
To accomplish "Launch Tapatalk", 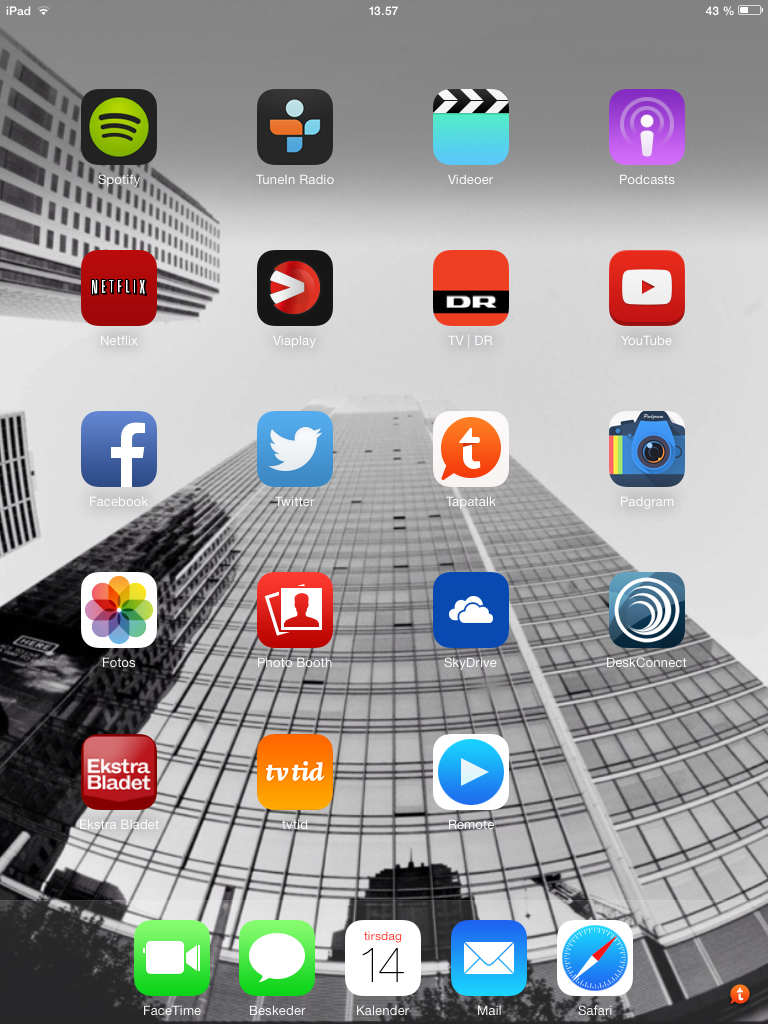I will click(x=471, y=449).
